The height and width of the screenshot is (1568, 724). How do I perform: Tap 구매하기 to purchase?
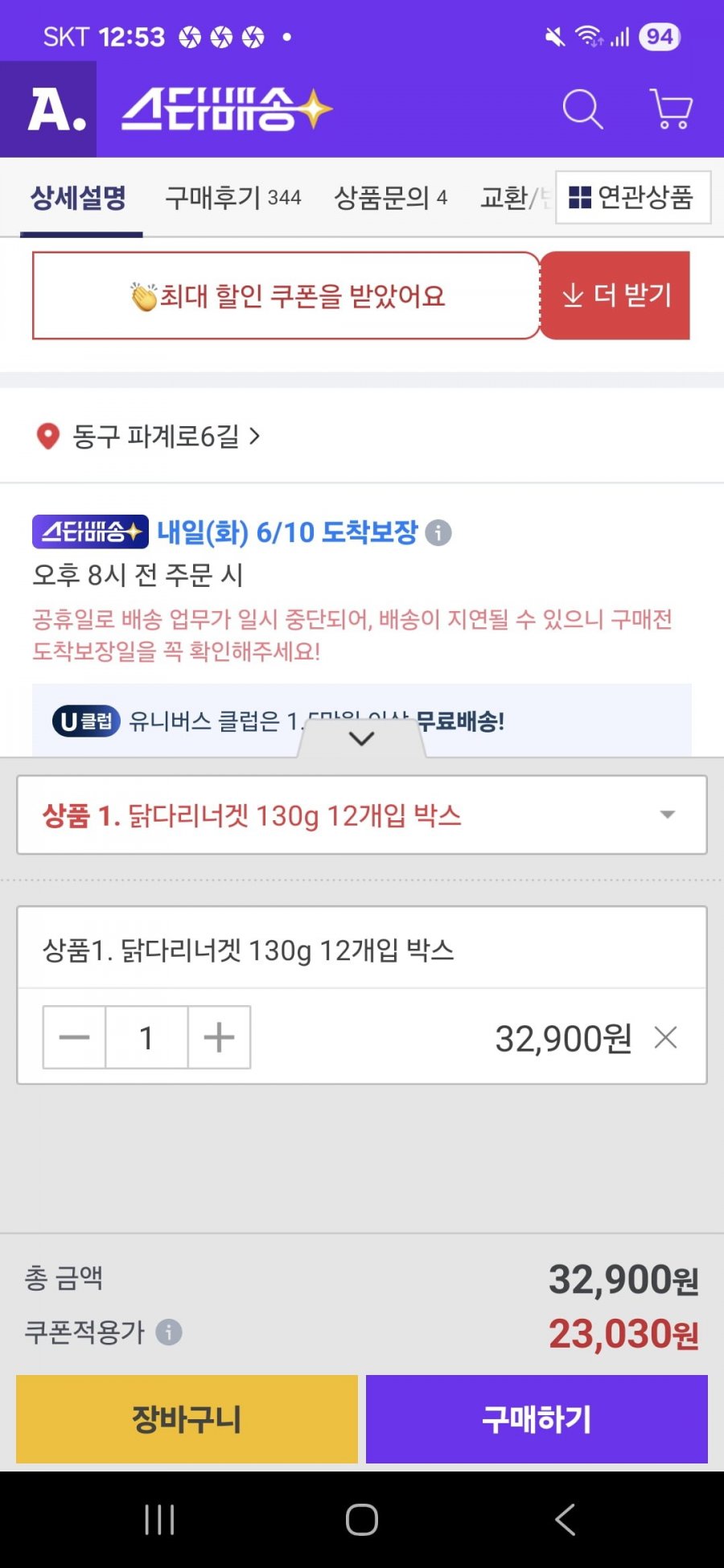click(x=537, y=1419)
